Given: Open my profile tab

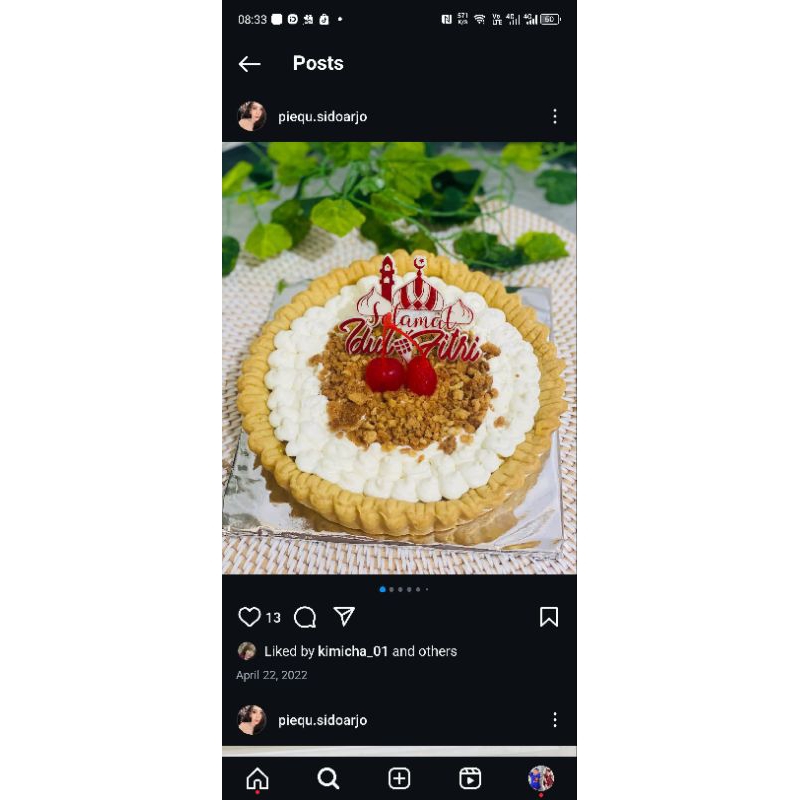Looking at the screenshot, I should (541, 779).
